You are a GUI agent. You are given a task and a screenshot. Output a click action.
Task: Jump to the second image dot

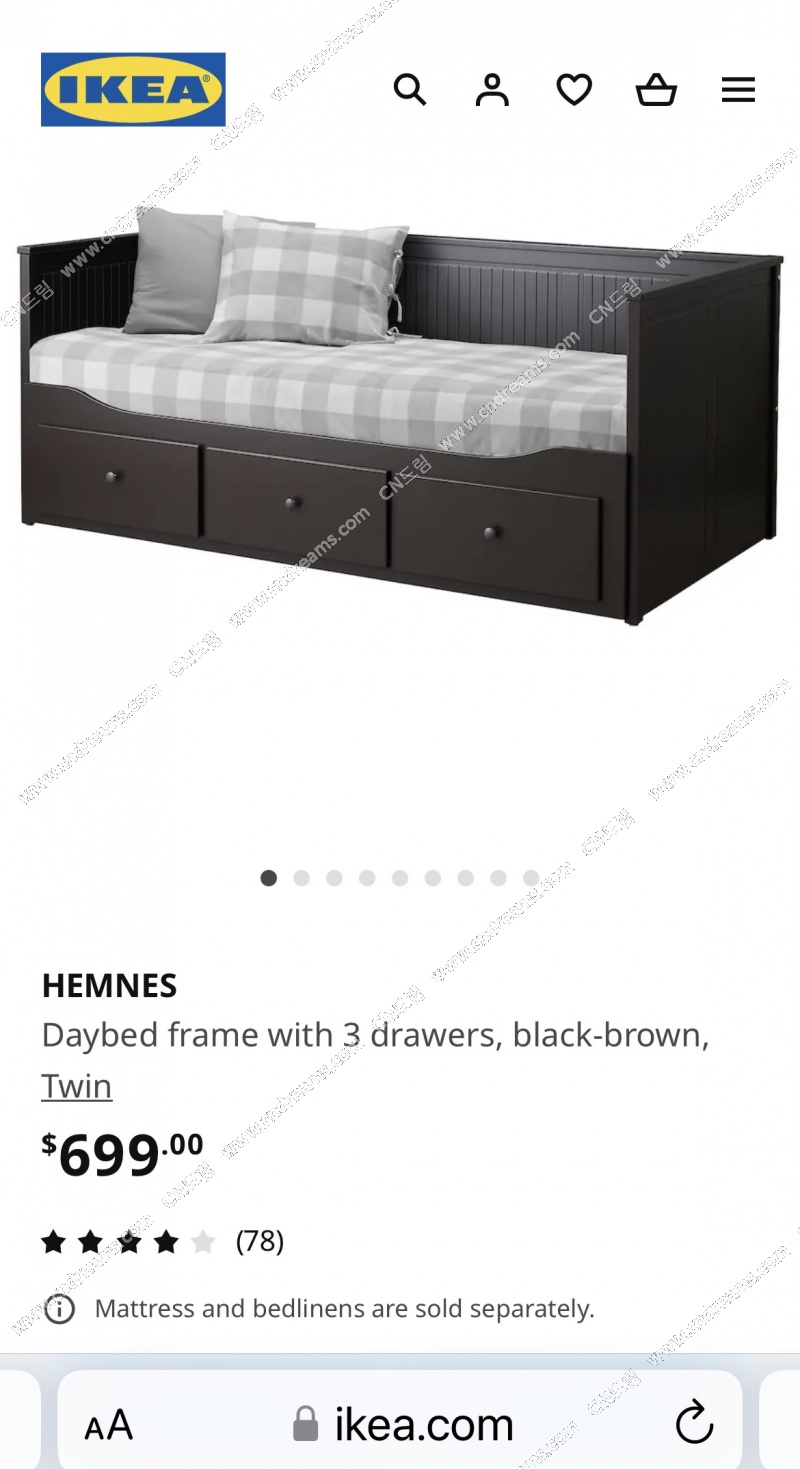pos(301,878)
